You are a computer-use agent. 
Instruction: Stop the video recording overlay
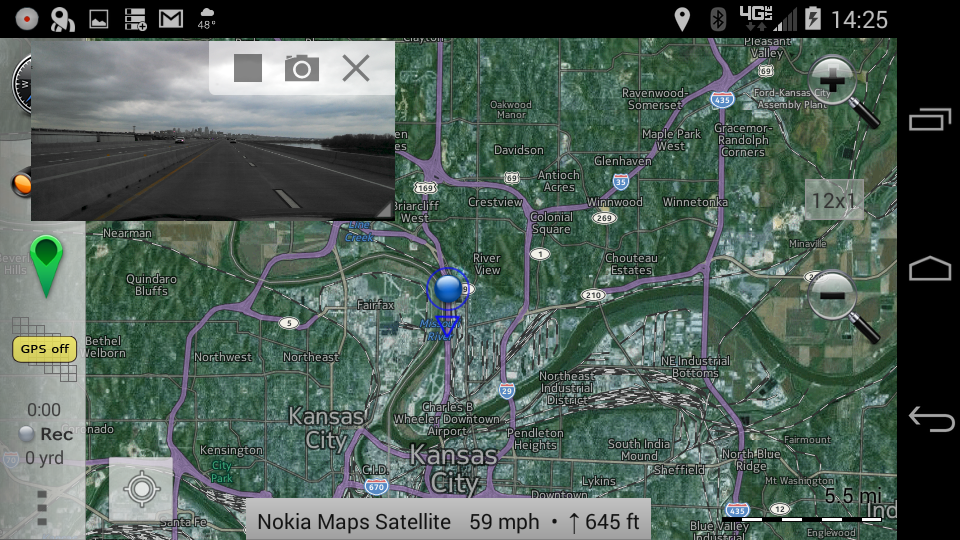248,68
